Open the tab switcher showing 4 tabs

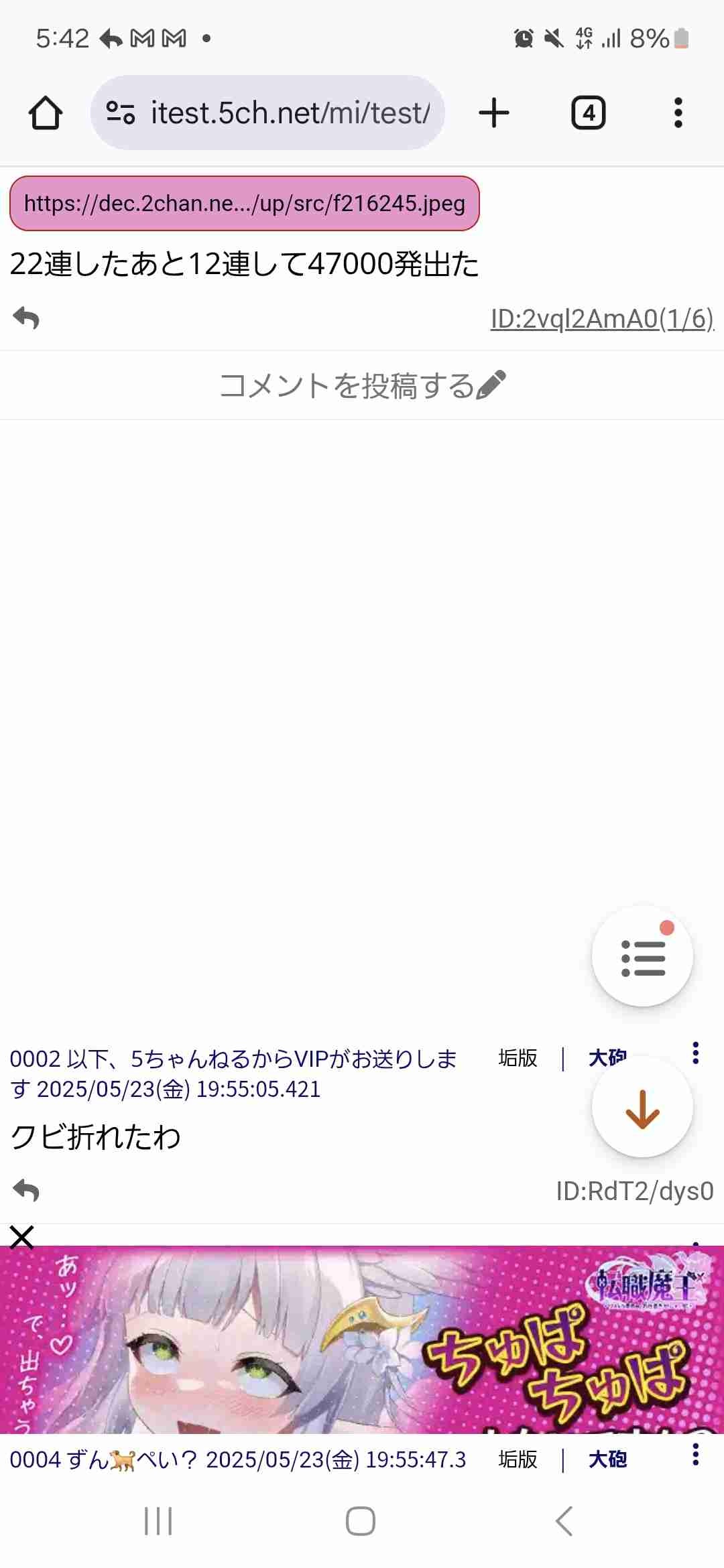click(x=588, y=113)
